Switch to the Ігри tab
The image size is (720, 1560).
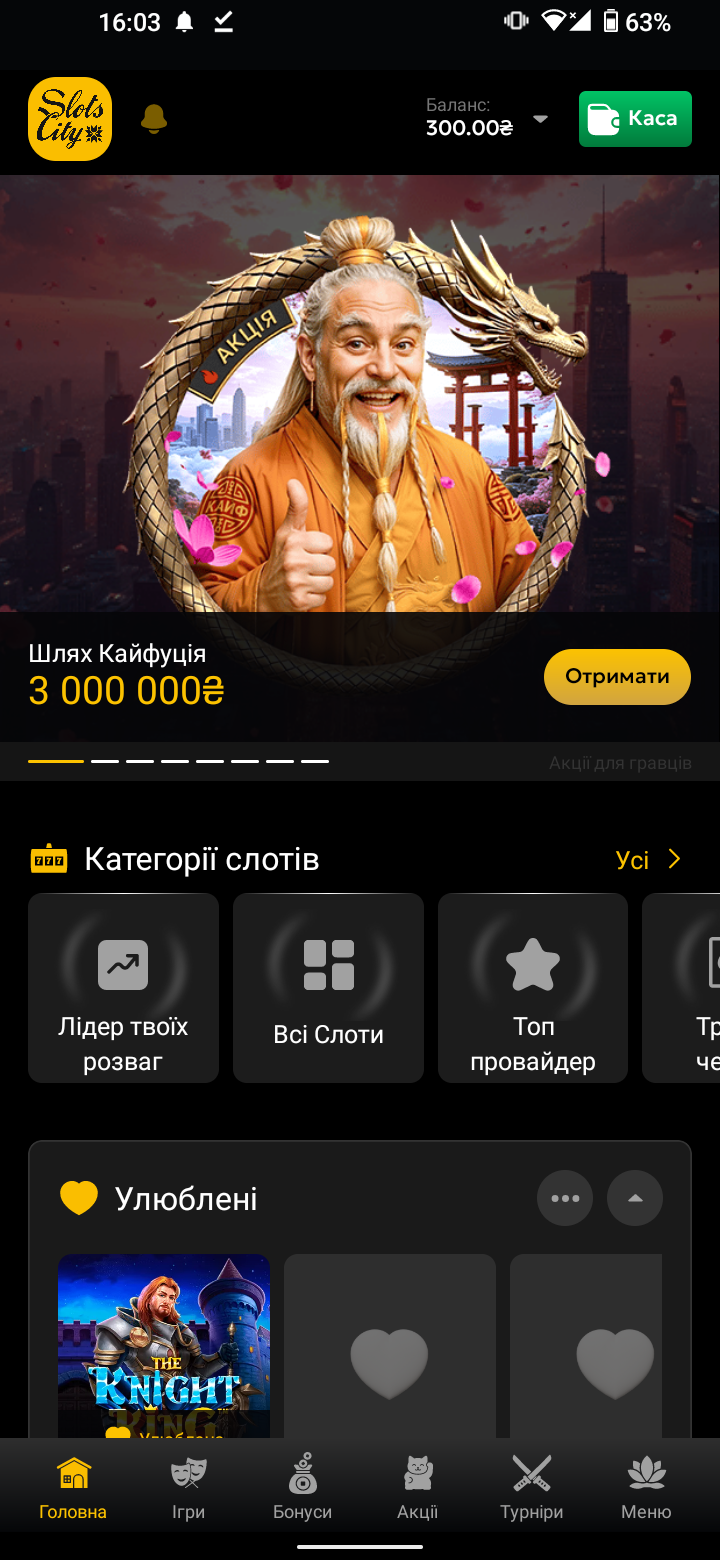[x=188, y=1488]
